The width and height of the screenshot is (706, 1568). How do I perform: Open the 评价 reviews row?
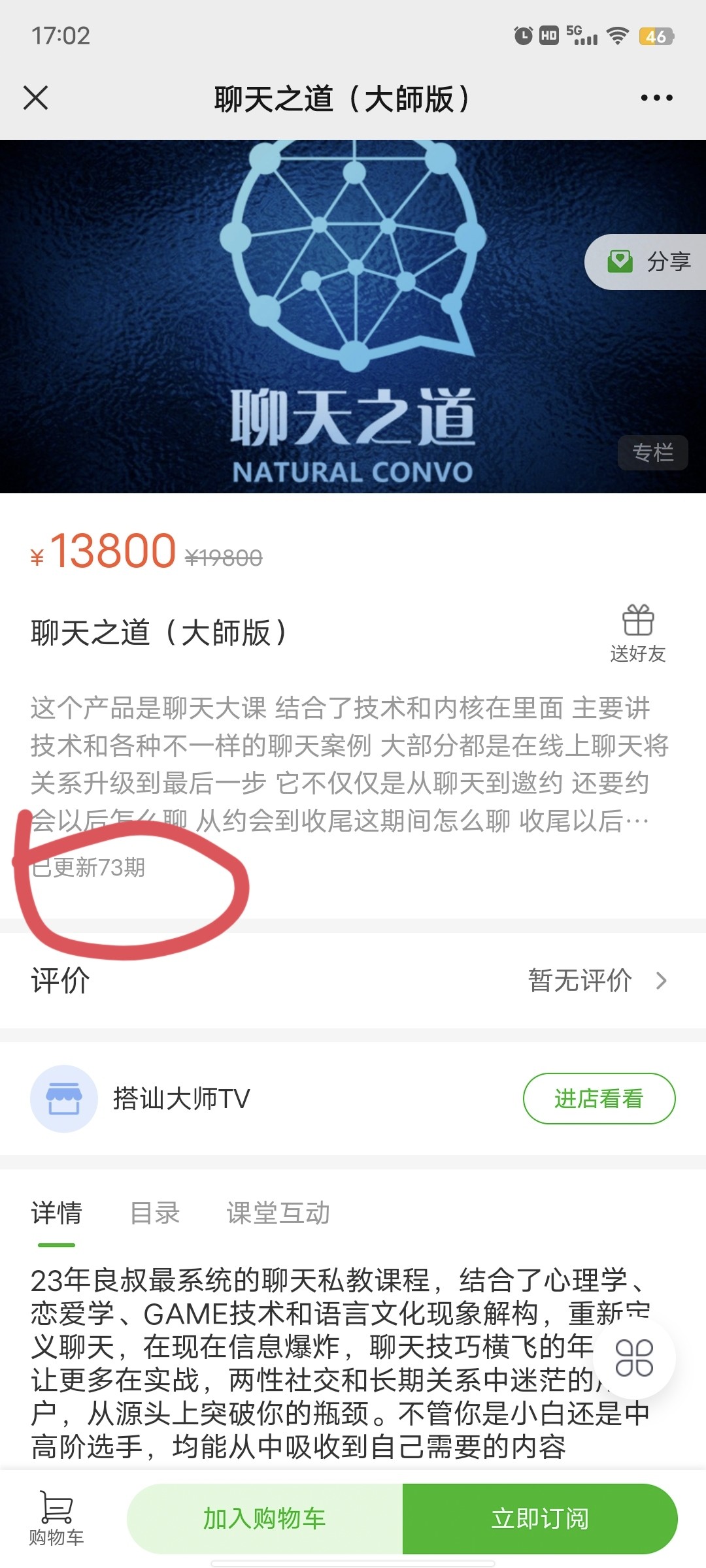tap(353, 981)
